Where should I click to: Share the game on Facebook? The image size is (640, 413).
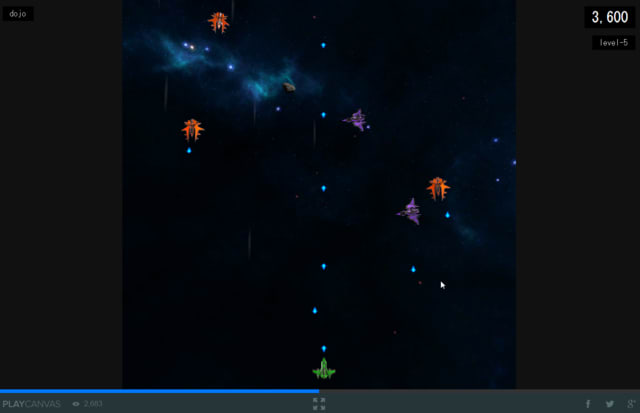[588, 404]
